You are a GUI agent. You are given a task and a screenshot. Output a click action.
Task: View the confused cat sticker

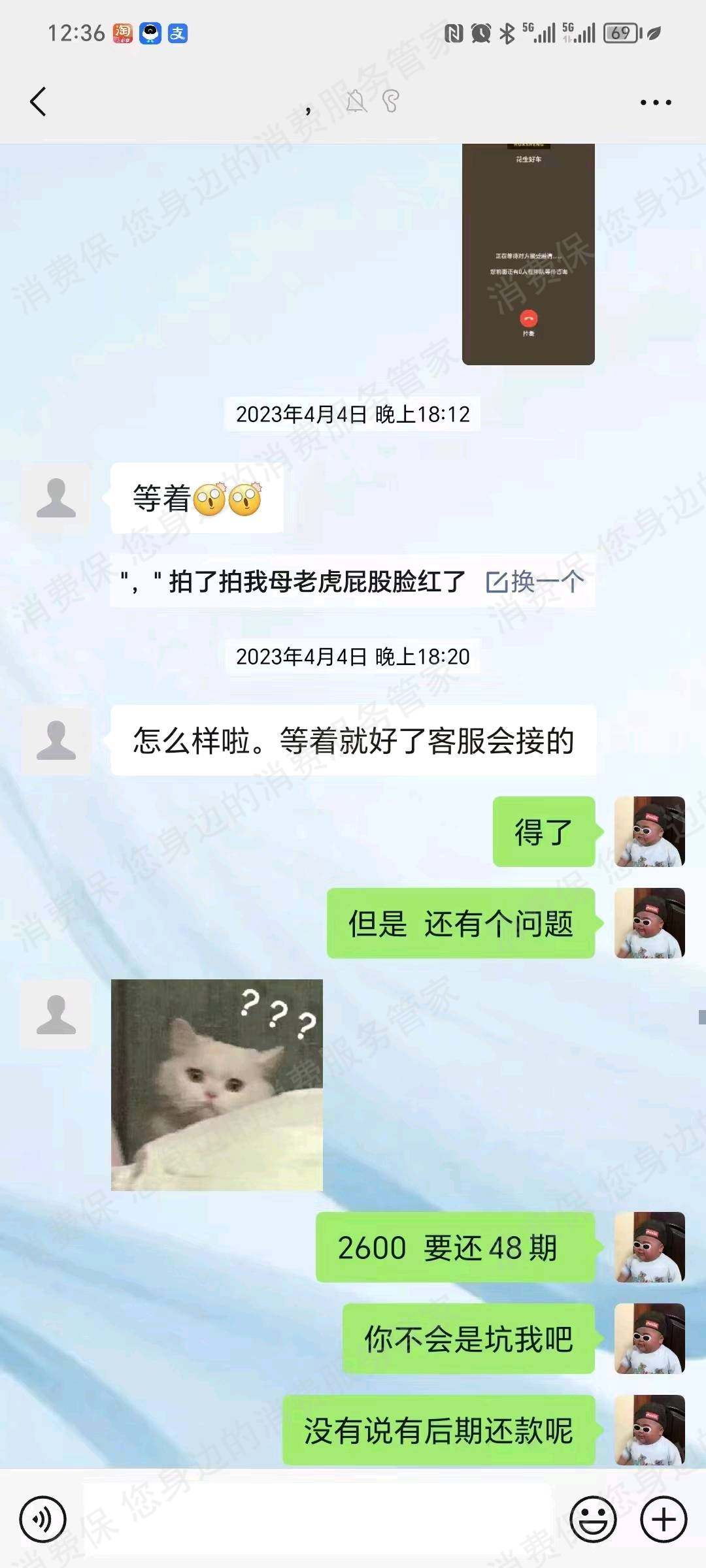tap(217, 1085)
